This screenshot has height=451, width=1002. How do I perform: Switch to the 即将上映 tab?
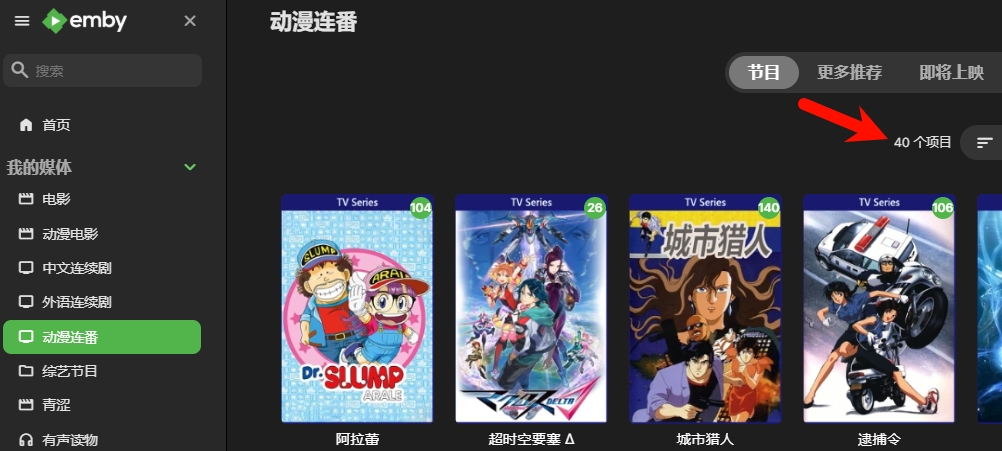pos(951,73)
